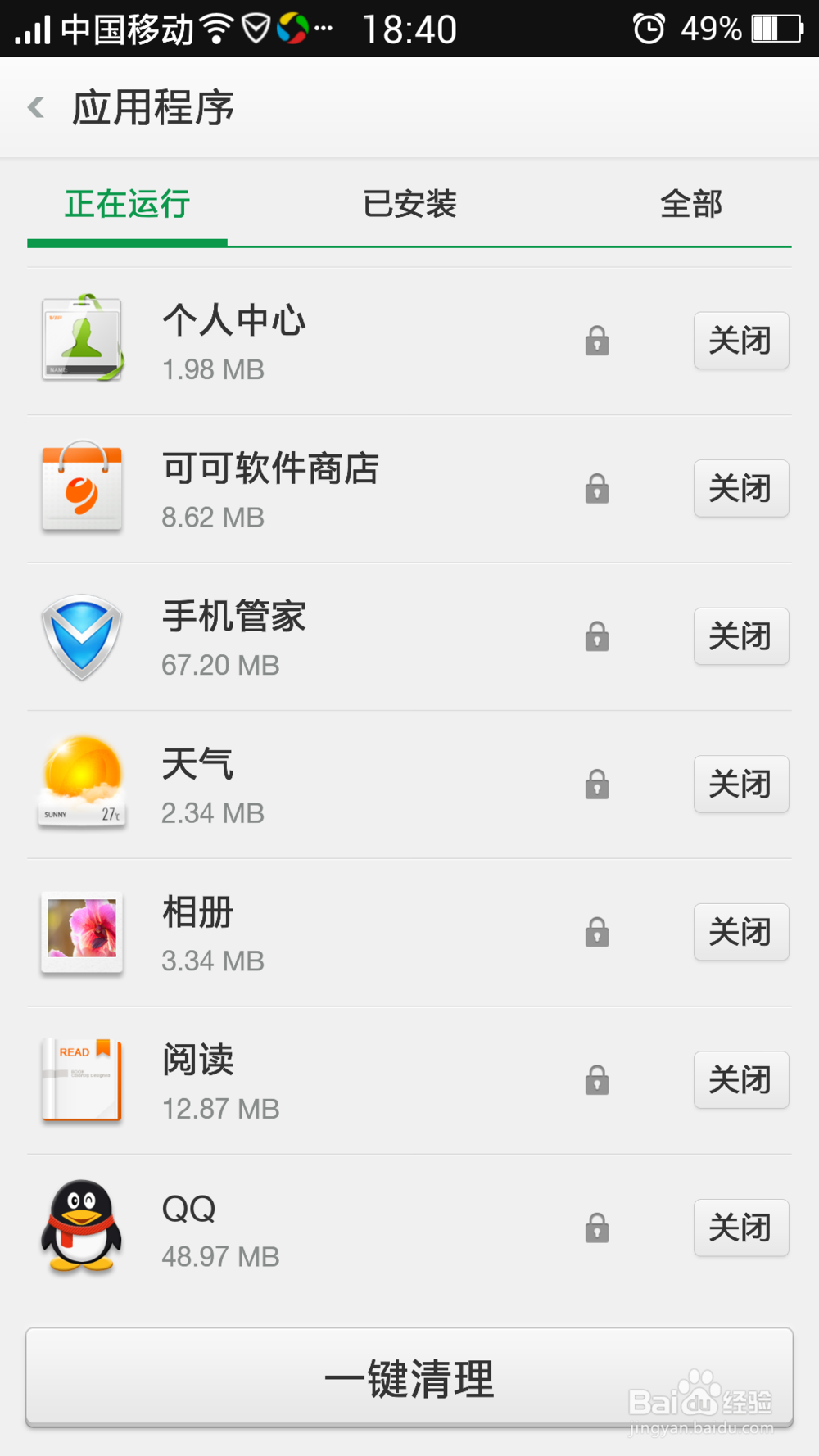Toggle the lock icon beside 手机管家
The image size is (819, 1456).
tap(597, 636)
